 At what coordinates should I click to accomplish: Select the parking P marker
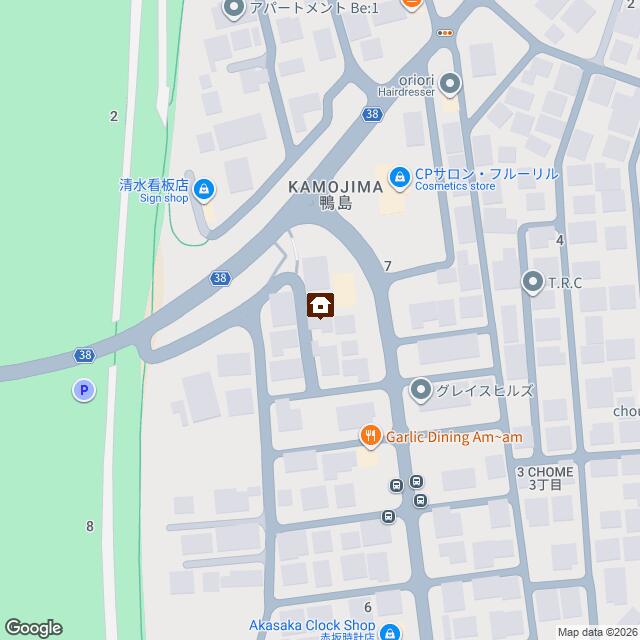coord(84,391)
